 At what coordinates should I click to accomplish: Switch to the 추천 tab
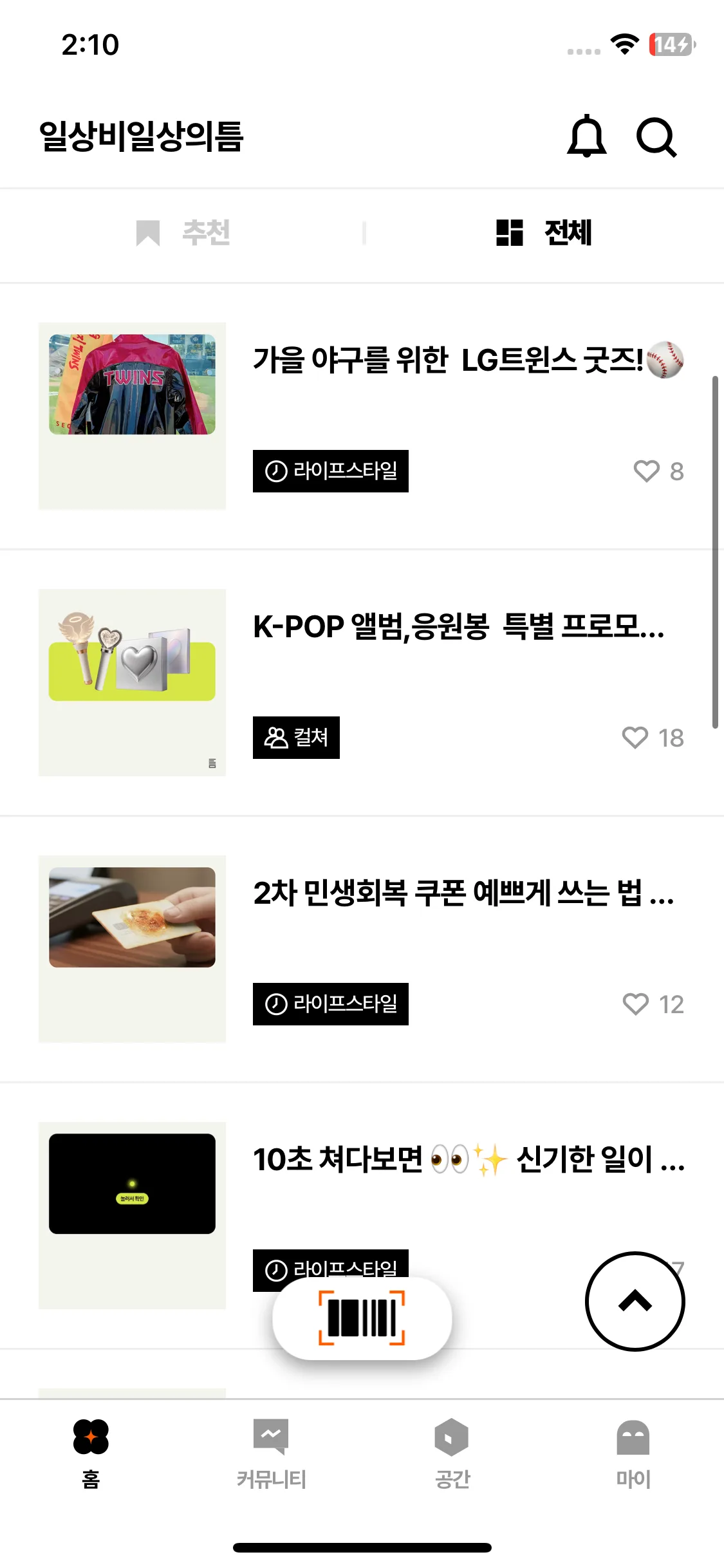click(183, 232)
